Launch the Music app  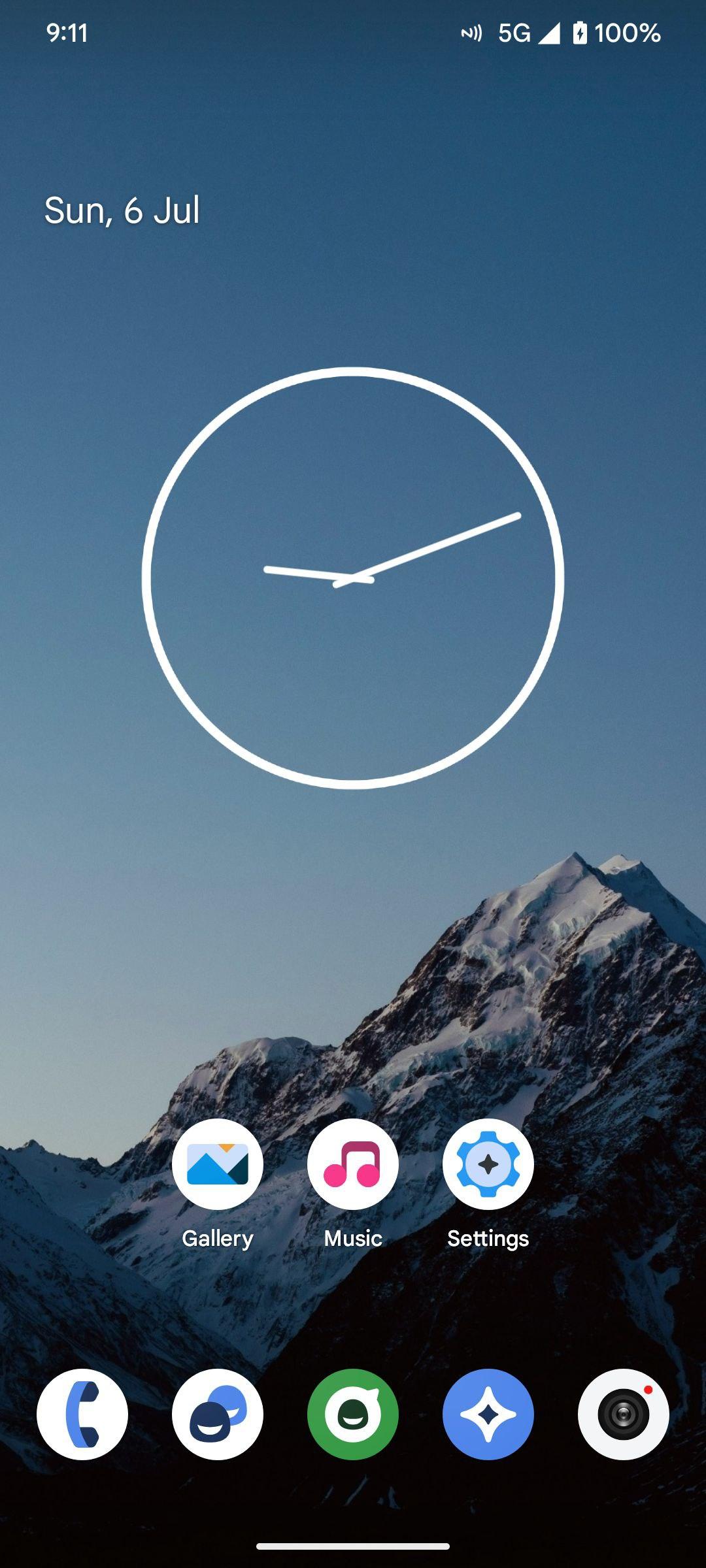click(x=353, y=1164)
